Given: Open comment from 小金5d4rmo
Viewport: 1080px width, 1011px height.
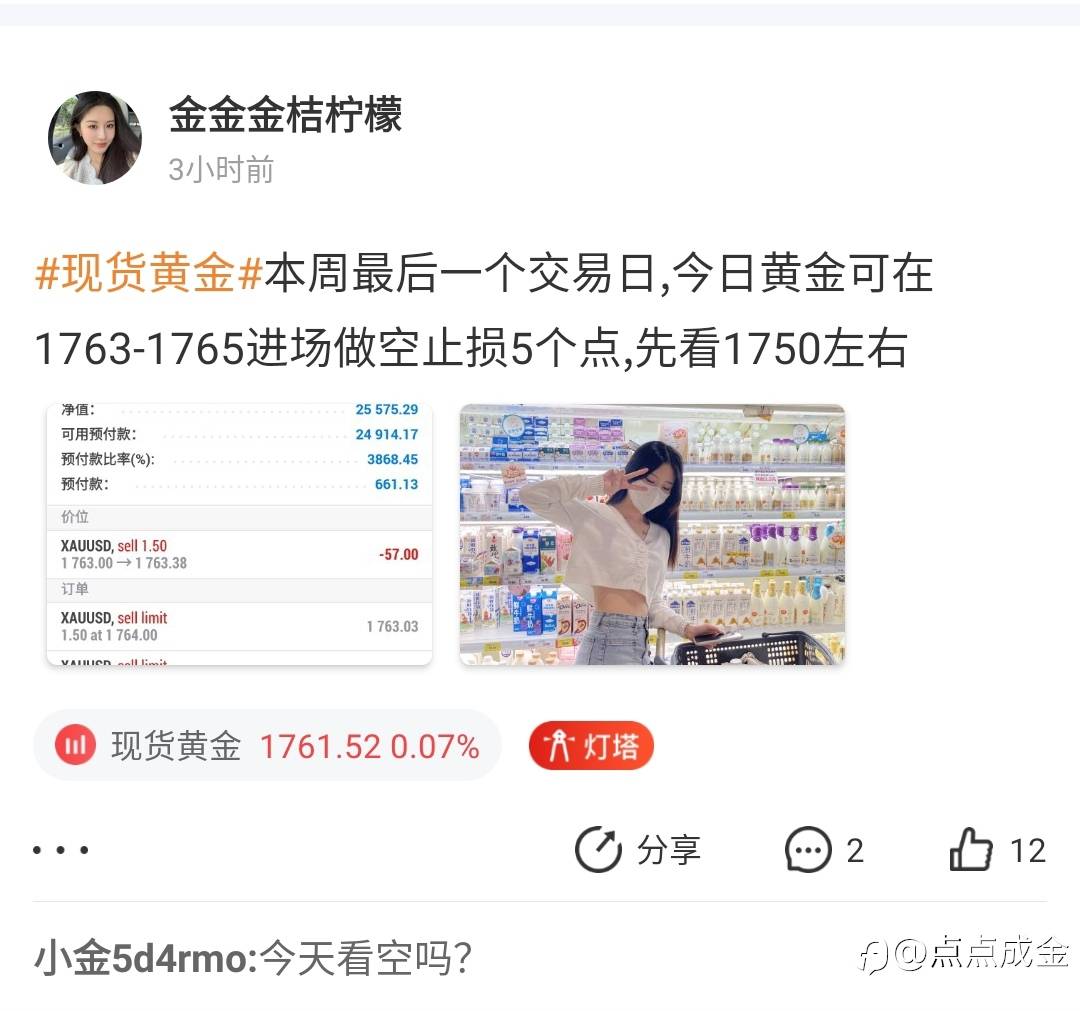Looking at the screenshot, I should 253,959.
